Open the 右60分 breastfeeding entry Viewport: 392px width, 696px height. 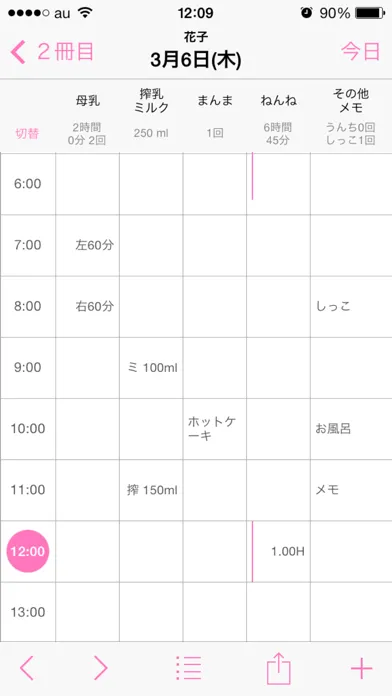pyautogui.click(x=95, y=306)
